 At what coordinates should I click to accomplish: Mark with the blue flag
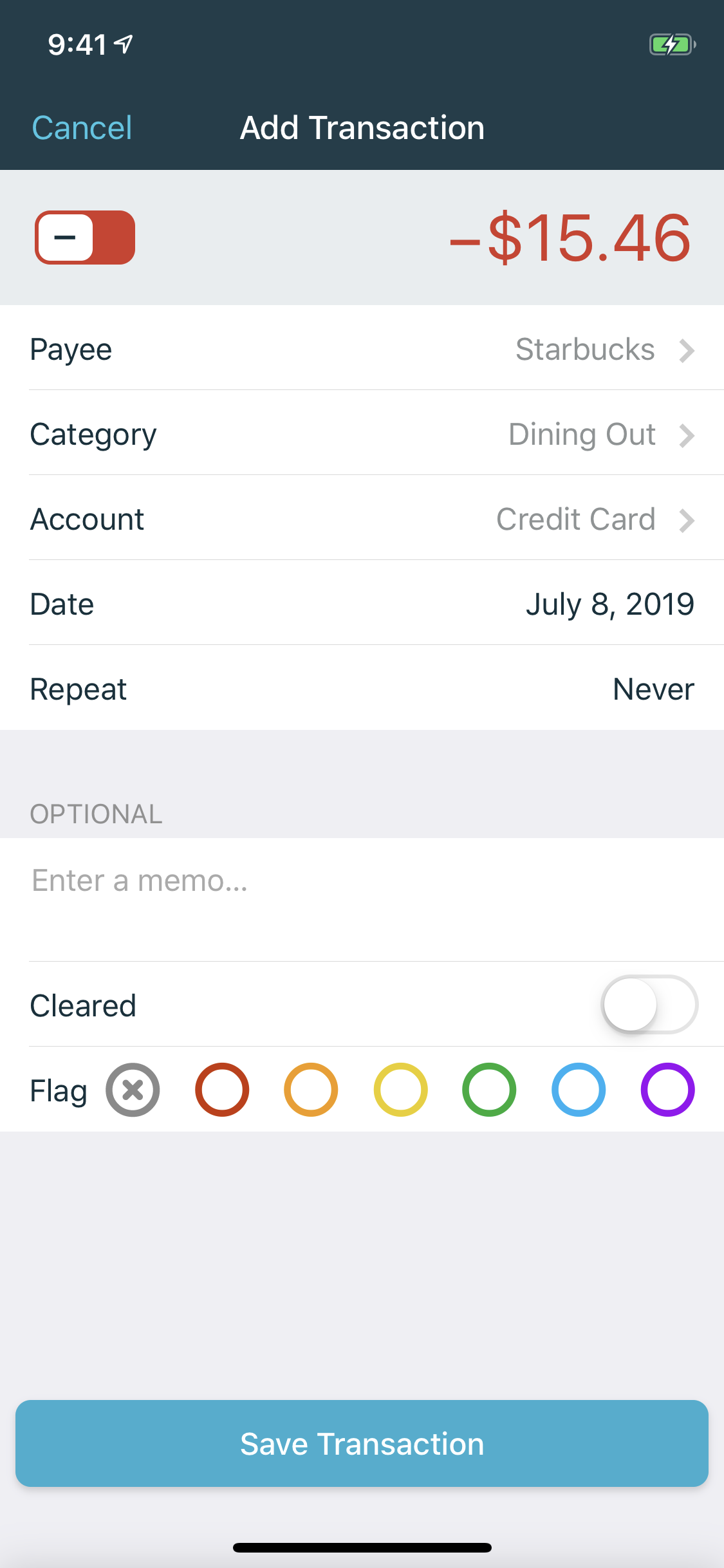pyautogui.click(x=579, y=1090)
